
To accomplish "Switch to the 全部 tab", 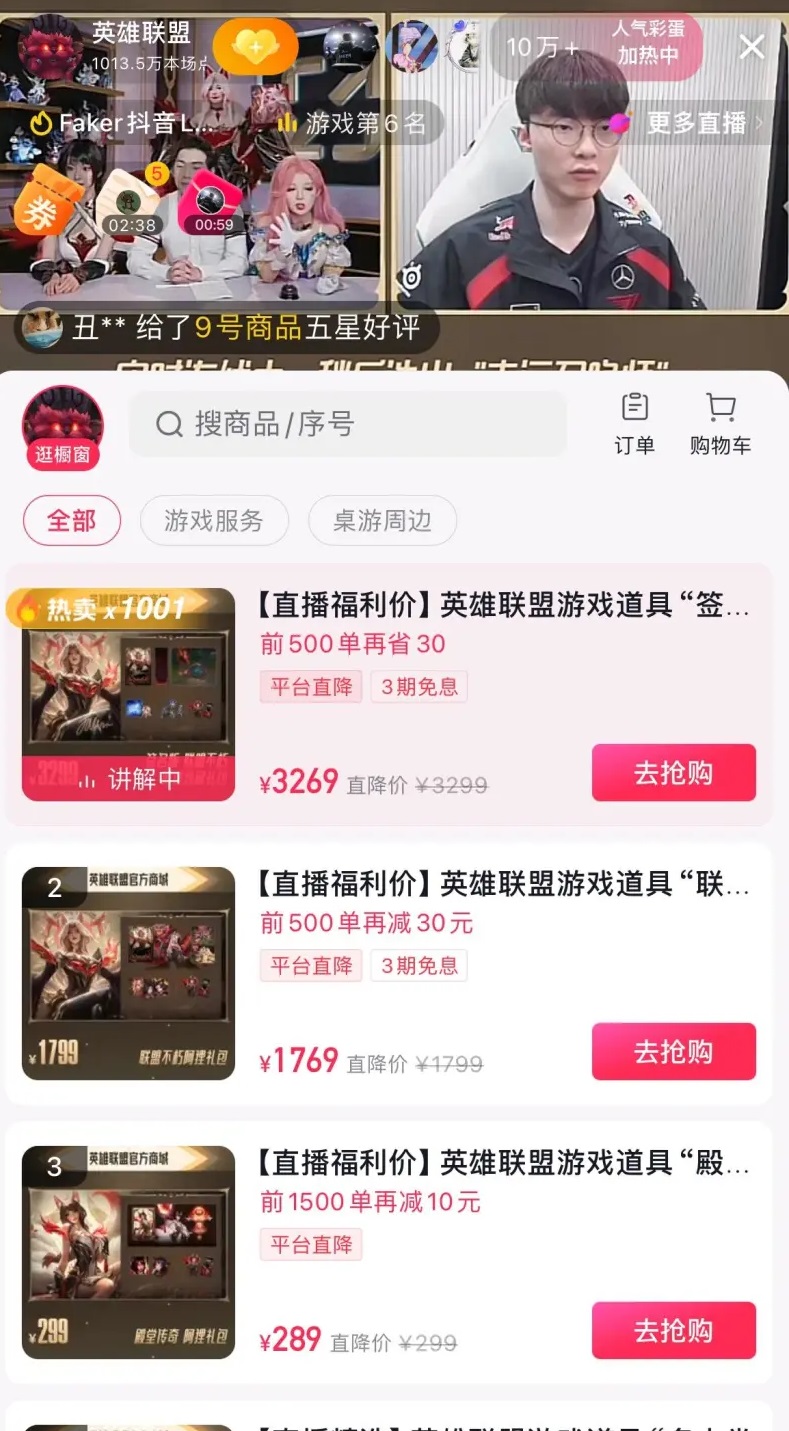I will point(71,521).
